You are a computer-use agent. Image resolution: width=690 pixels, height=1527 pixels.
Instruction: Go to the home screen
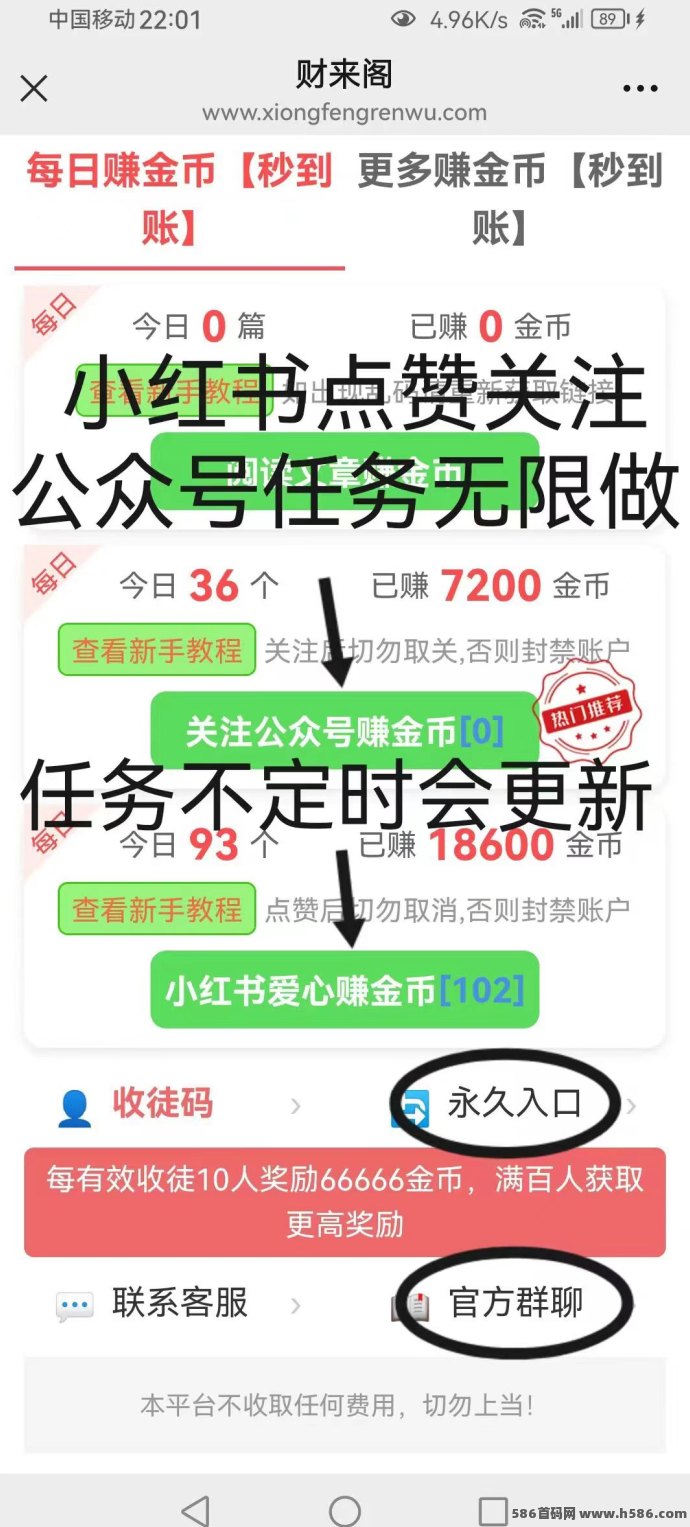[x=344, y=1508]
